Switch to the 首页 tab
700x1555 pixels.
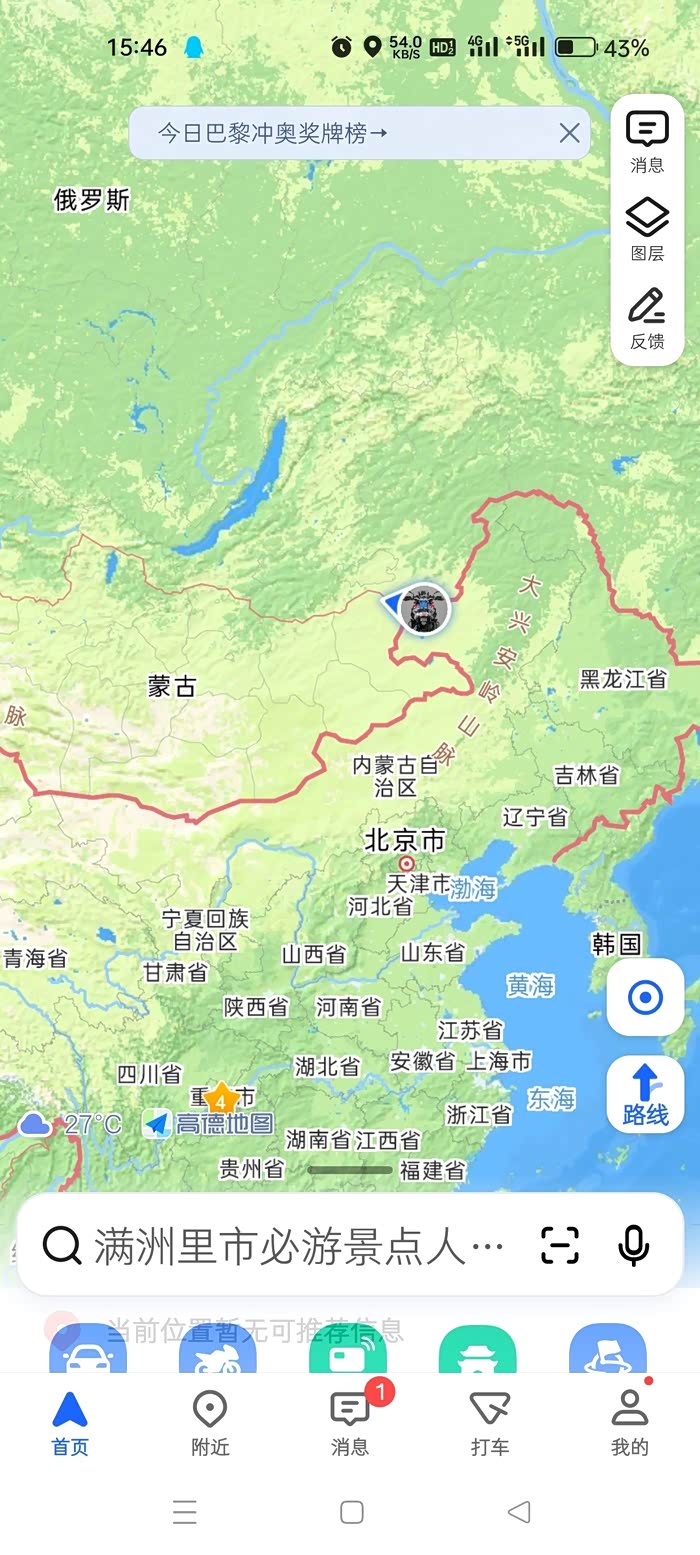[x=70, y=1423]
